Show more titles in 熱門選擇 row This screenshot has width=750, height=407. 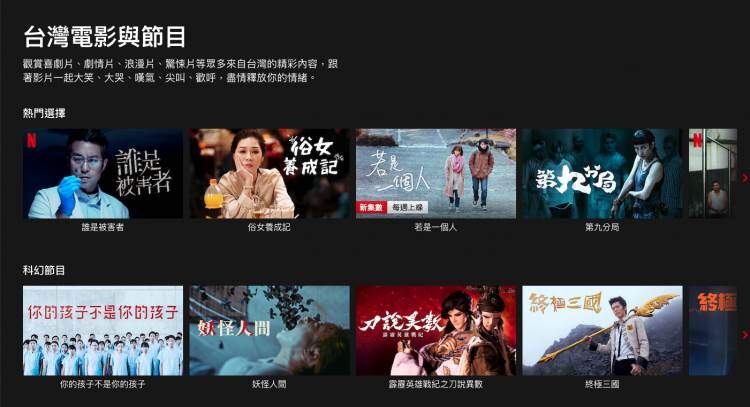pos(743,177)
